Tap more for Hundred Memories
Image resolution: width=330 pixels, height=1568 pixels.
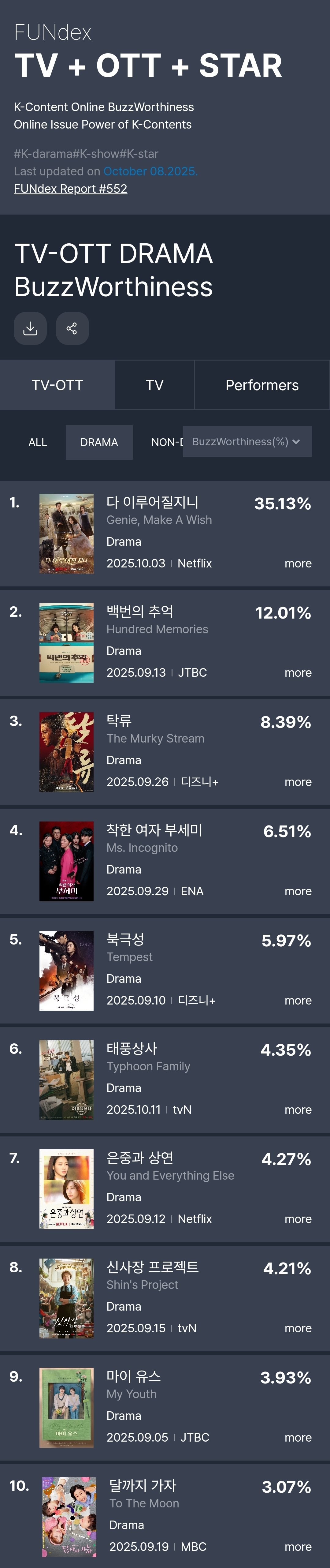click(298, 673)
